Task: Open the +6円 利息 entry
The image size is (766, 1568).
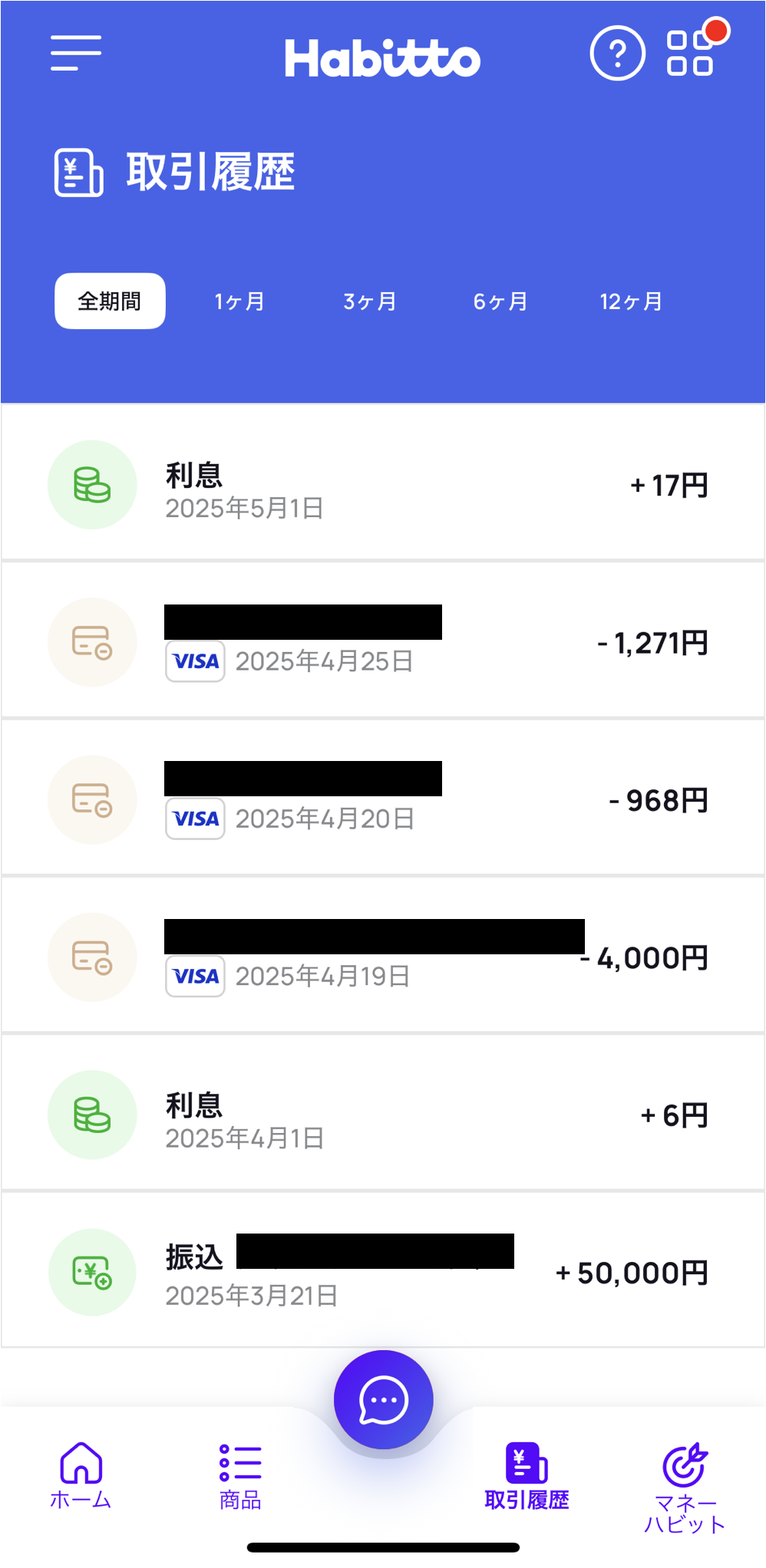Action: (383, 1113)
